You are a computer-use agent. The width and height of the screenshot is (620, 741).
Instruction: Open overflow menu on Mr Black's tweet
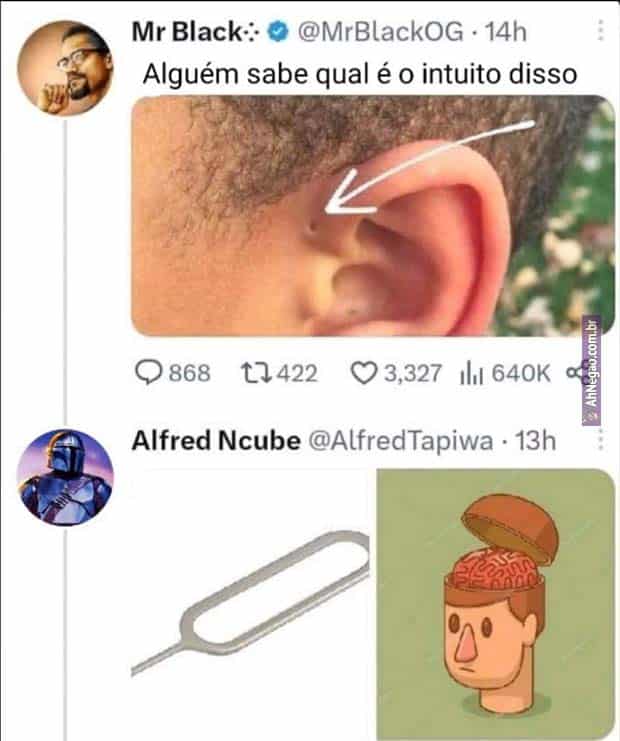600,30
